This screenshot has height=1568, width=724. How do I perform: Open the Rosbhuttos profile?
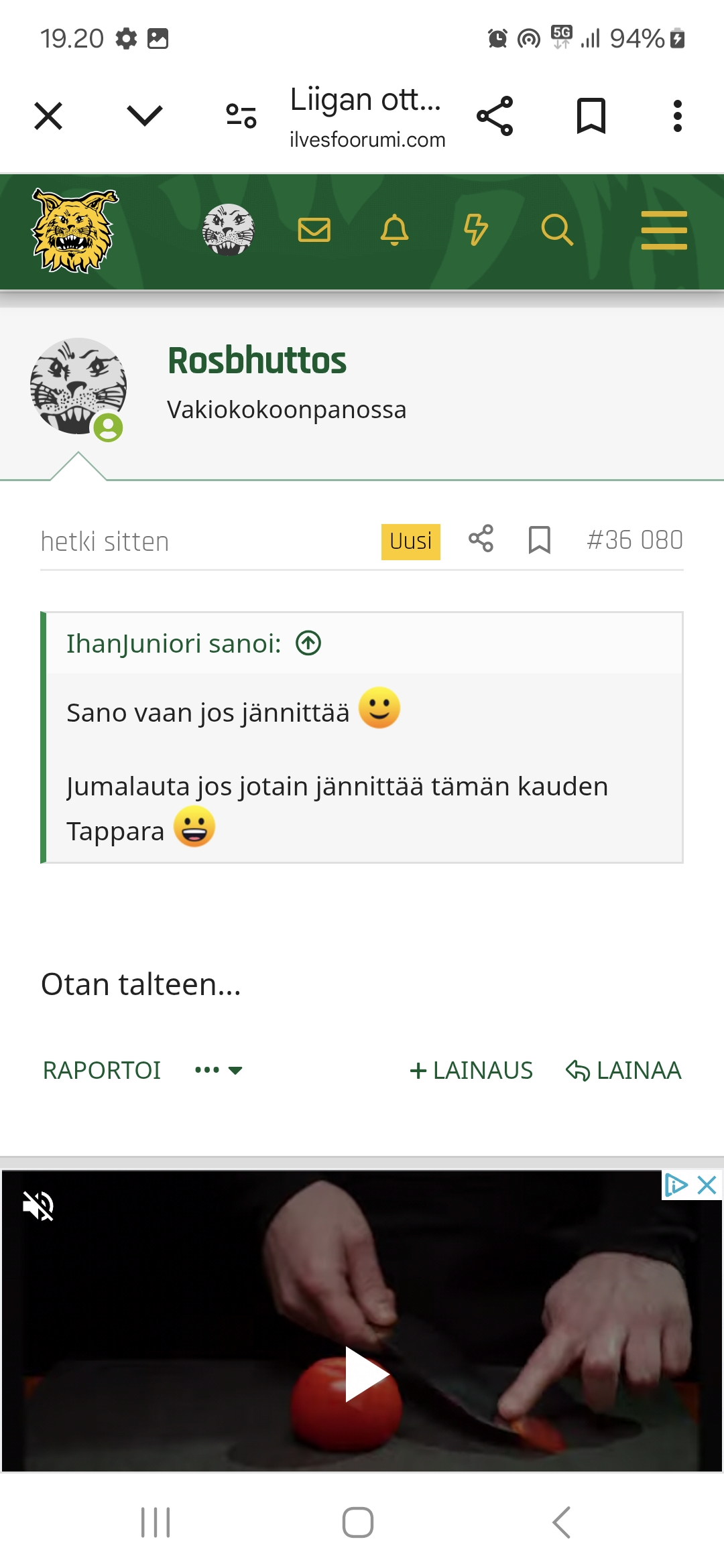click(257, 361)
